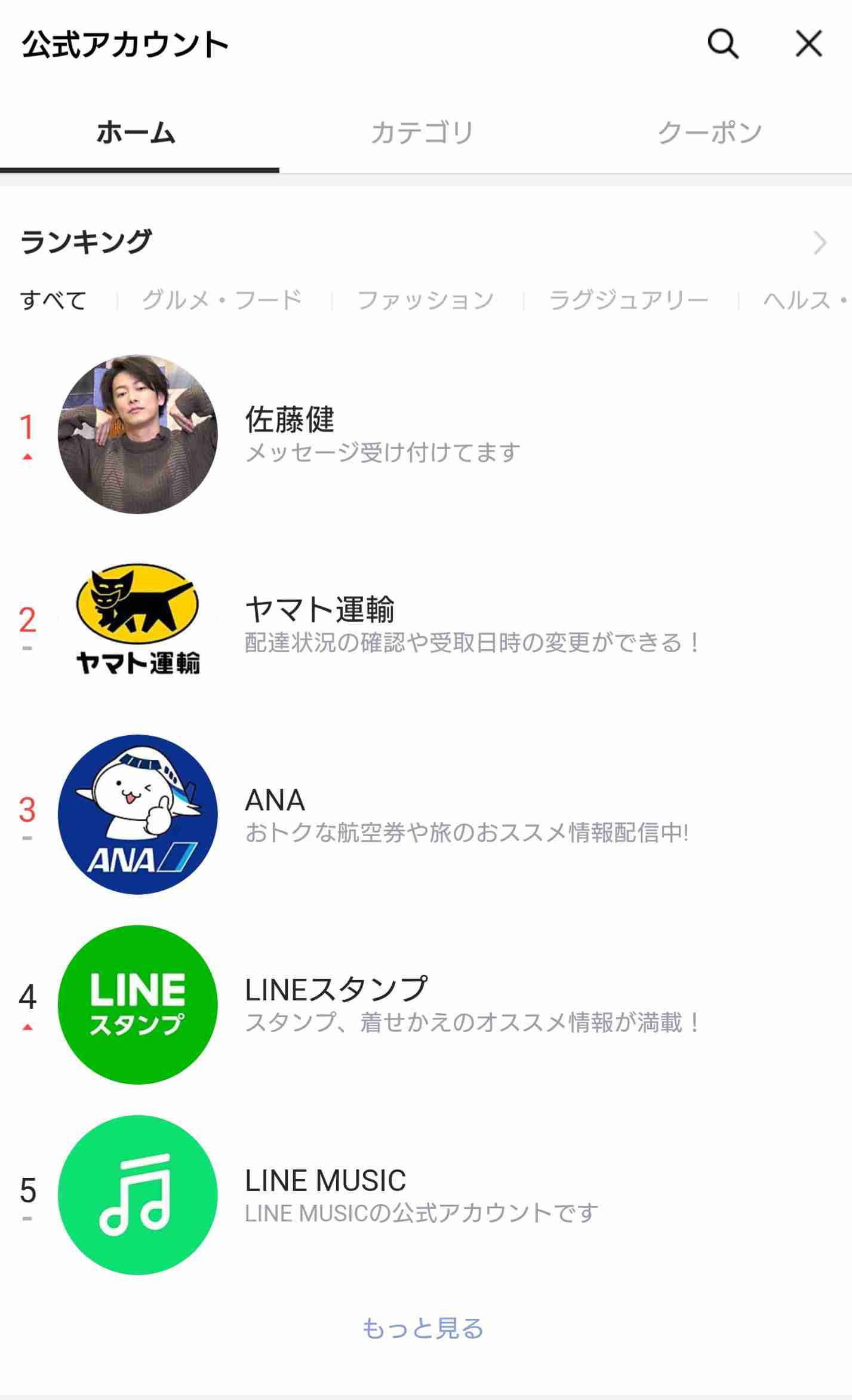The height and width of the screenshot is (1400, 852).
Task: Filter ranking by グルメ・フード
Action: point(222,300)
